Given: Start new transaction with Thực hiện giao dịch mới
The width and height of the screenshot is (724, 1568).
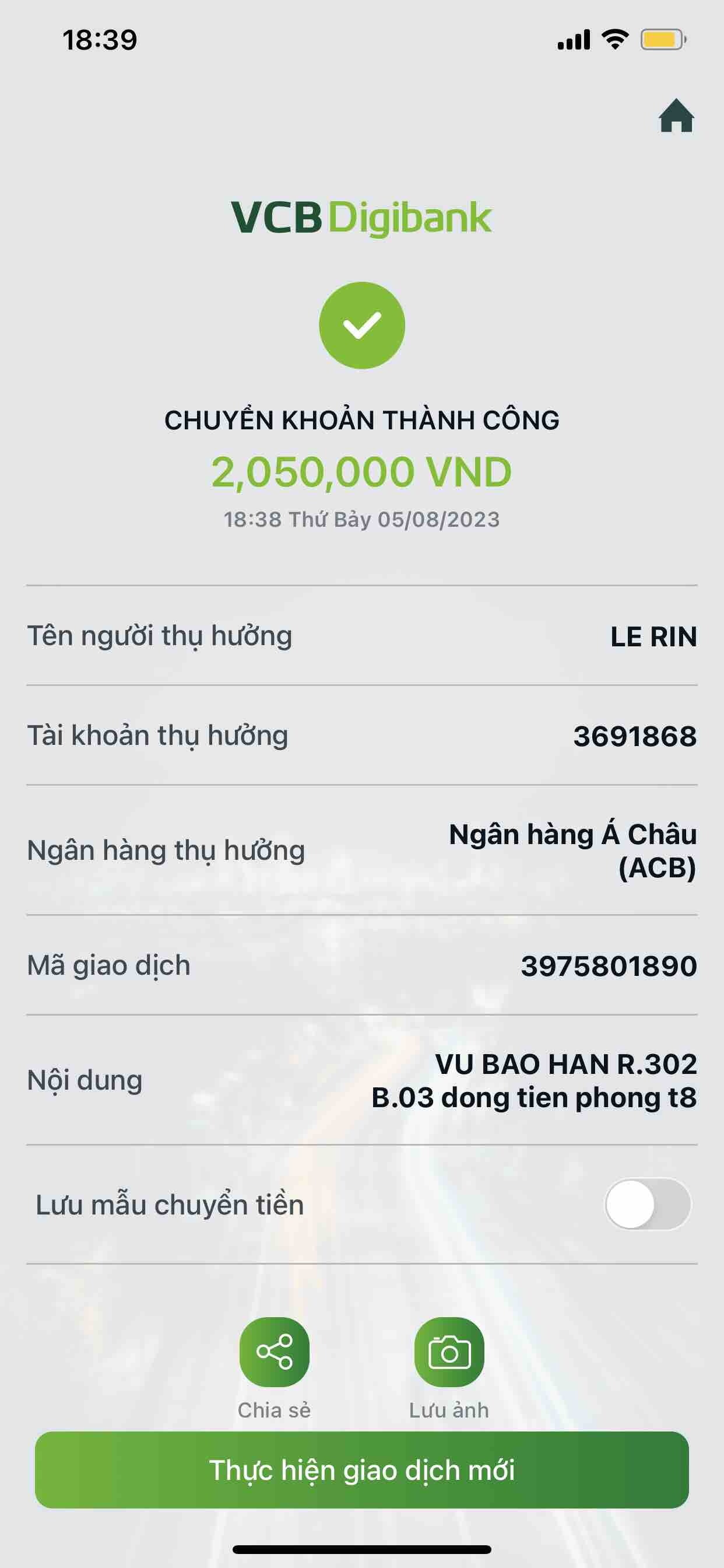Looking at the screenshot, I should [x=362, y=1470].
